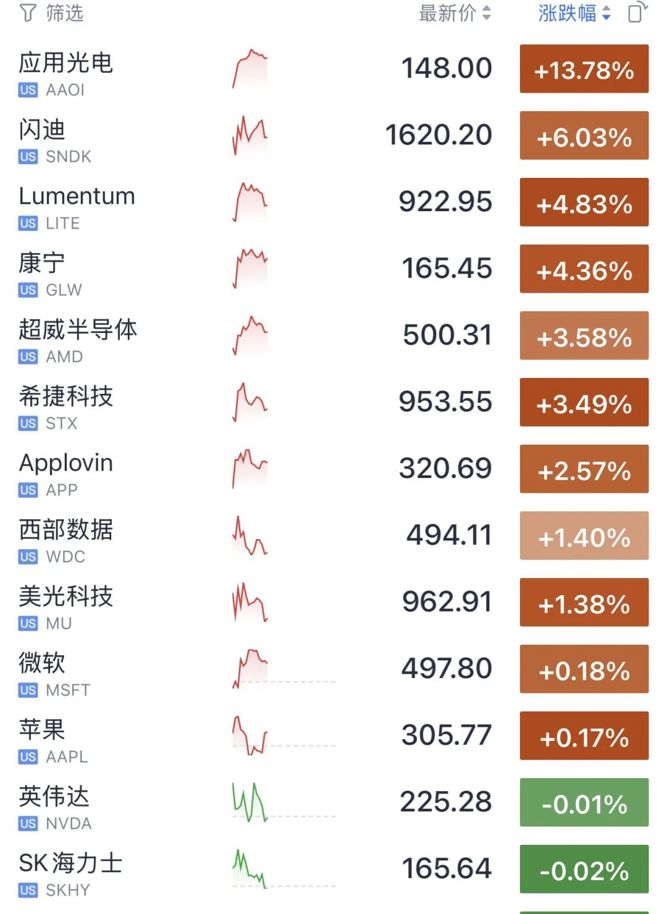667x914 pixels.
Task: Tap the rotate layout icon
Action: pos(637,13)
